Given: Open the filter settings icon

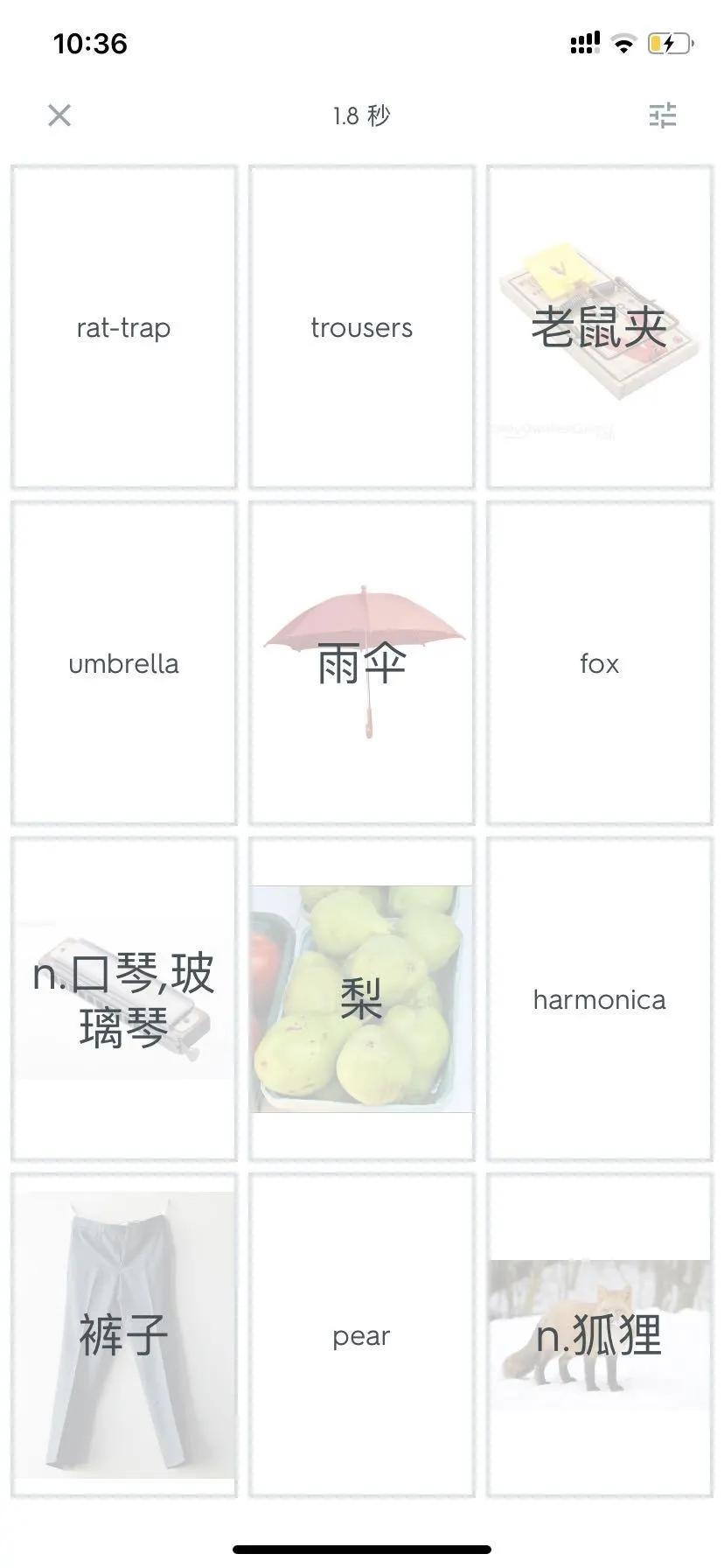Looking at the screenshot, I should (x=664, y=115).
